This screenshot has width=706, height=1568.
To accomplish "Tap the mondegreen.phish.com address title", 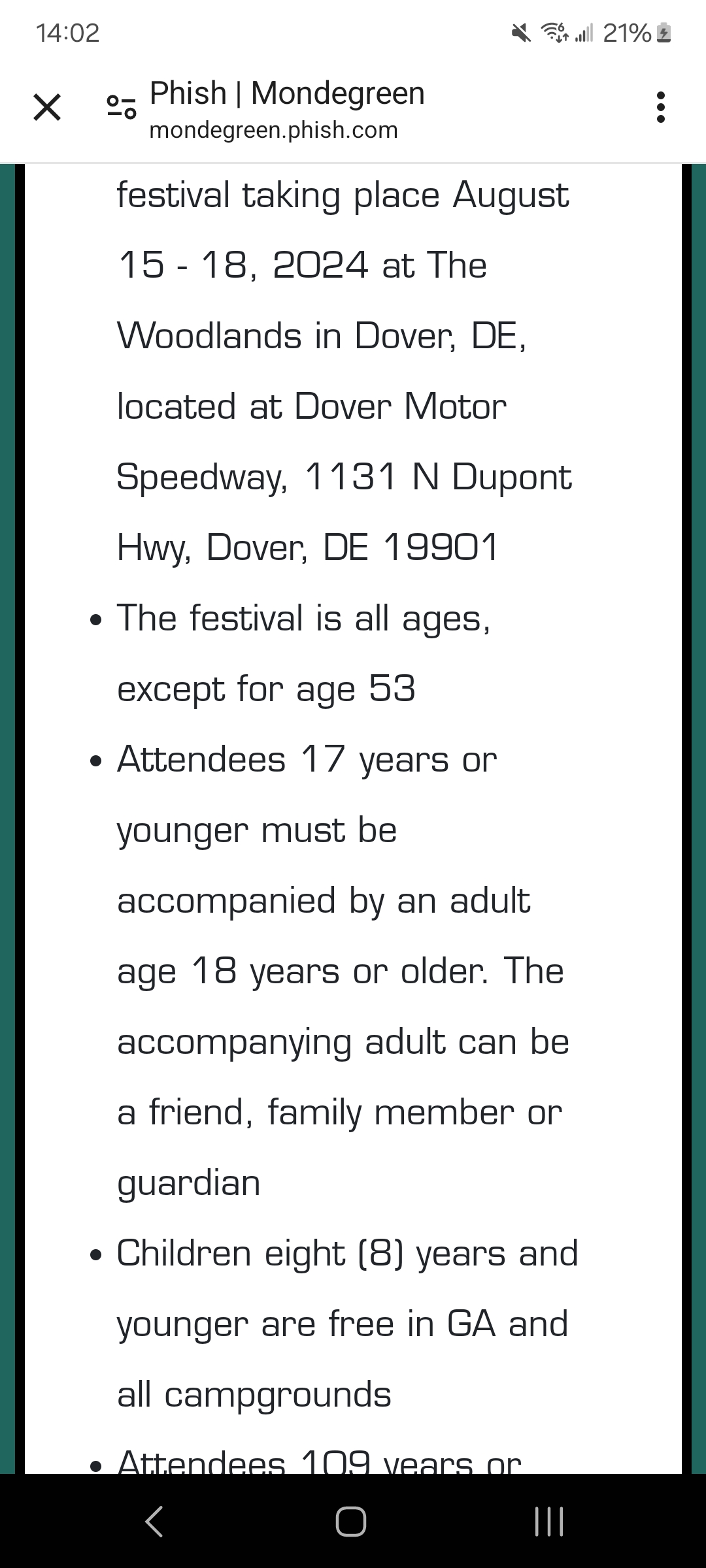I will (273, 130).
